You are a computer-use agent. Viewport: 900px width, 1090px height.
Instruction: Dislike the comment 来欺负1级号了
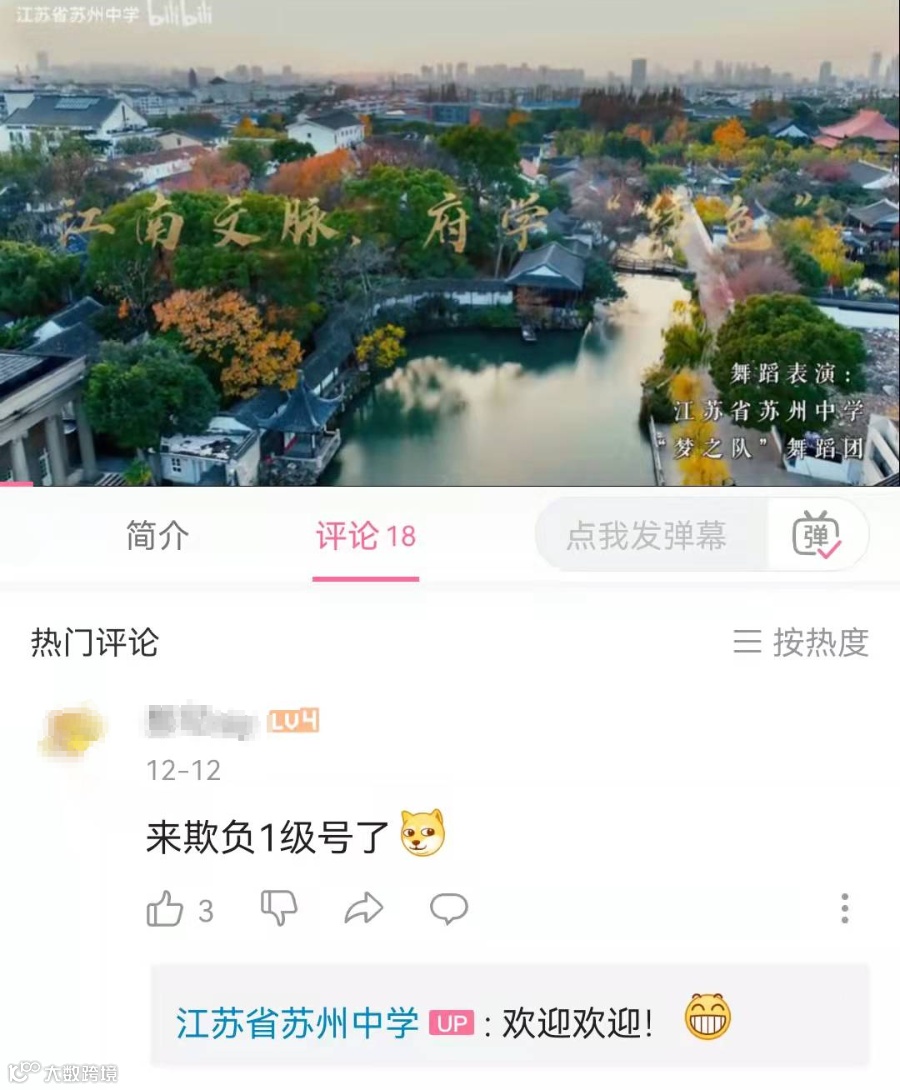(x=278, y=909)
